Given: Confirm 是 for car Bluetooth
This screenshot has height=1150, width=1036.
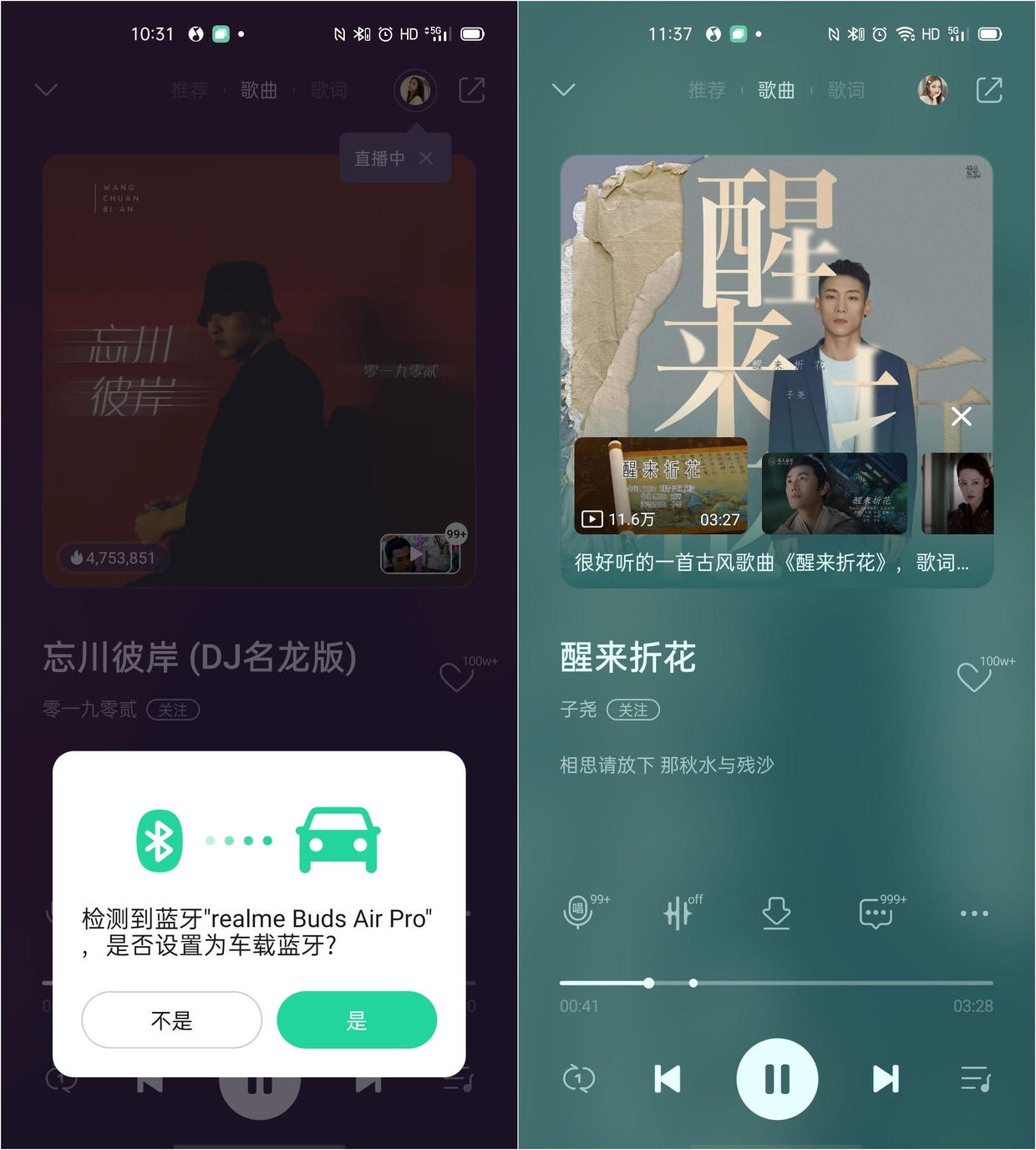Looking at the screenshot, I should tap(357, 1020).
